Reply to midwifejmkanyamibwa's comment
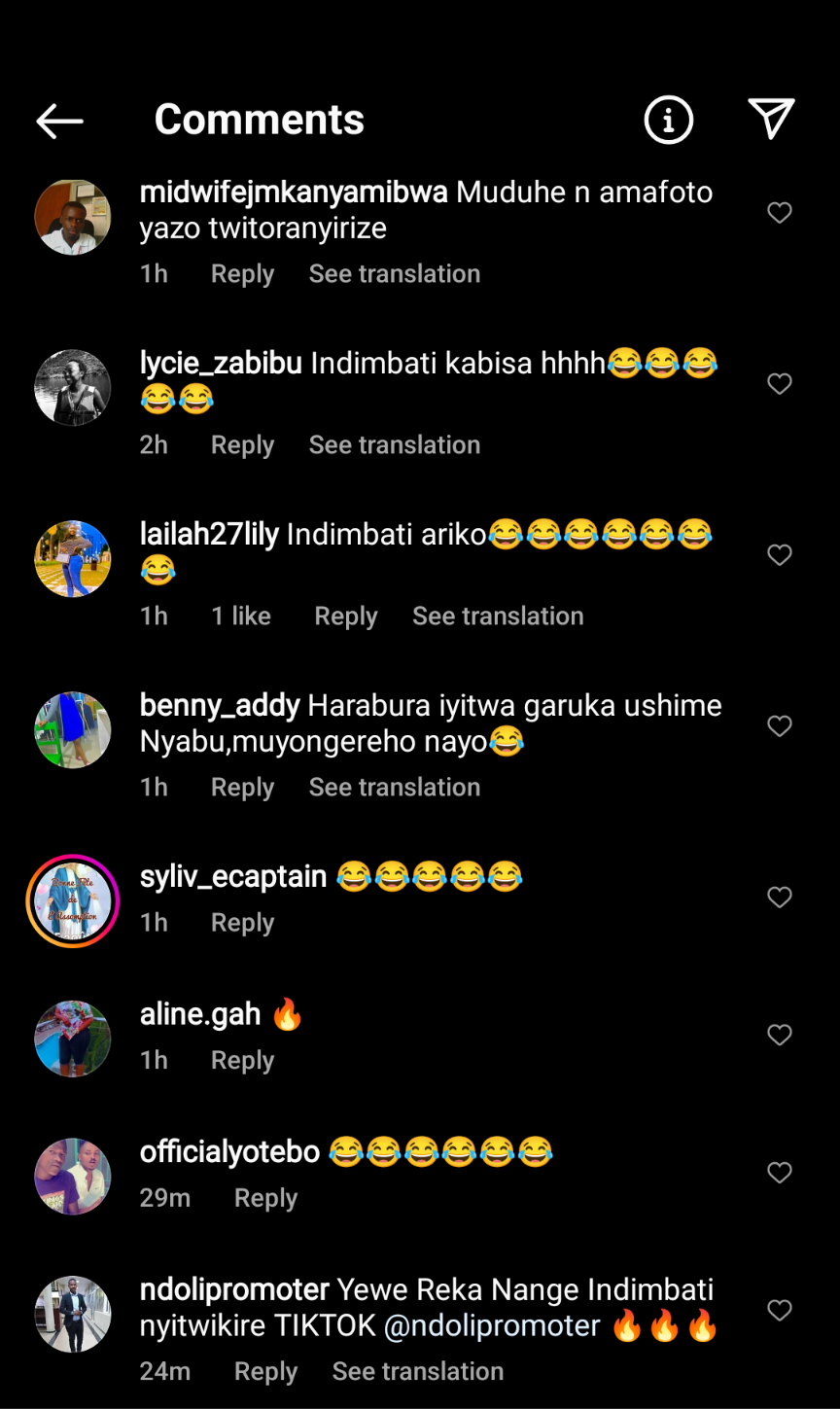This screenshot has width=840, height=1409. pos(242,274)
